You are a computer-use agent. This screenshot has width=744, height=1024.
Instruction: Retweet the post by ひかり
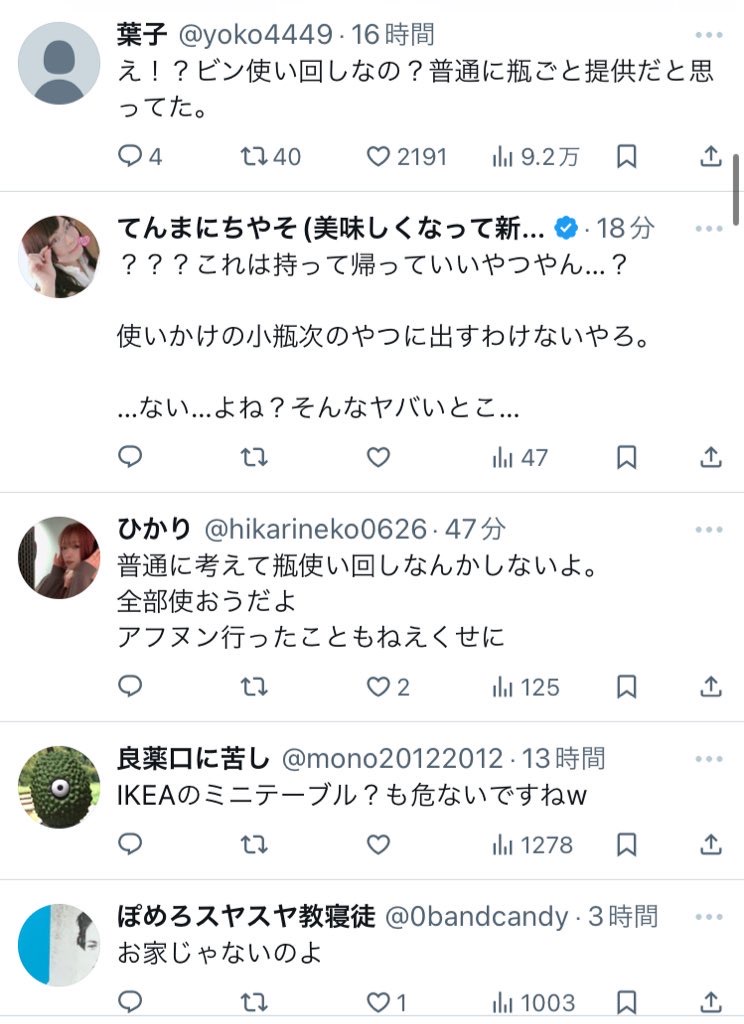tap(254, 687)
